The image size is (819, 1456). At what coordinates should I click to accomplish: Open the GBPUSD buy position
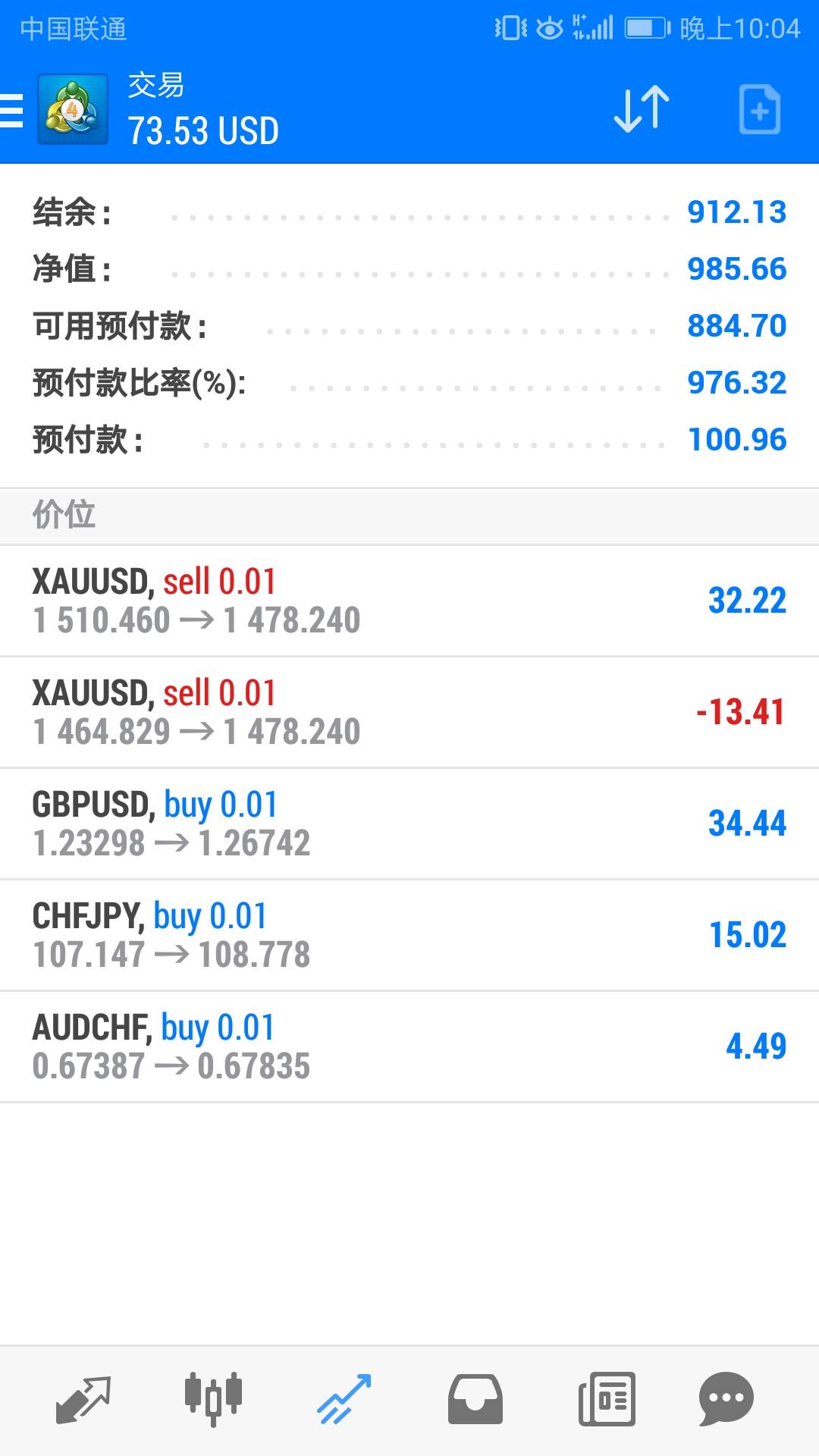[x=409, y=824]
